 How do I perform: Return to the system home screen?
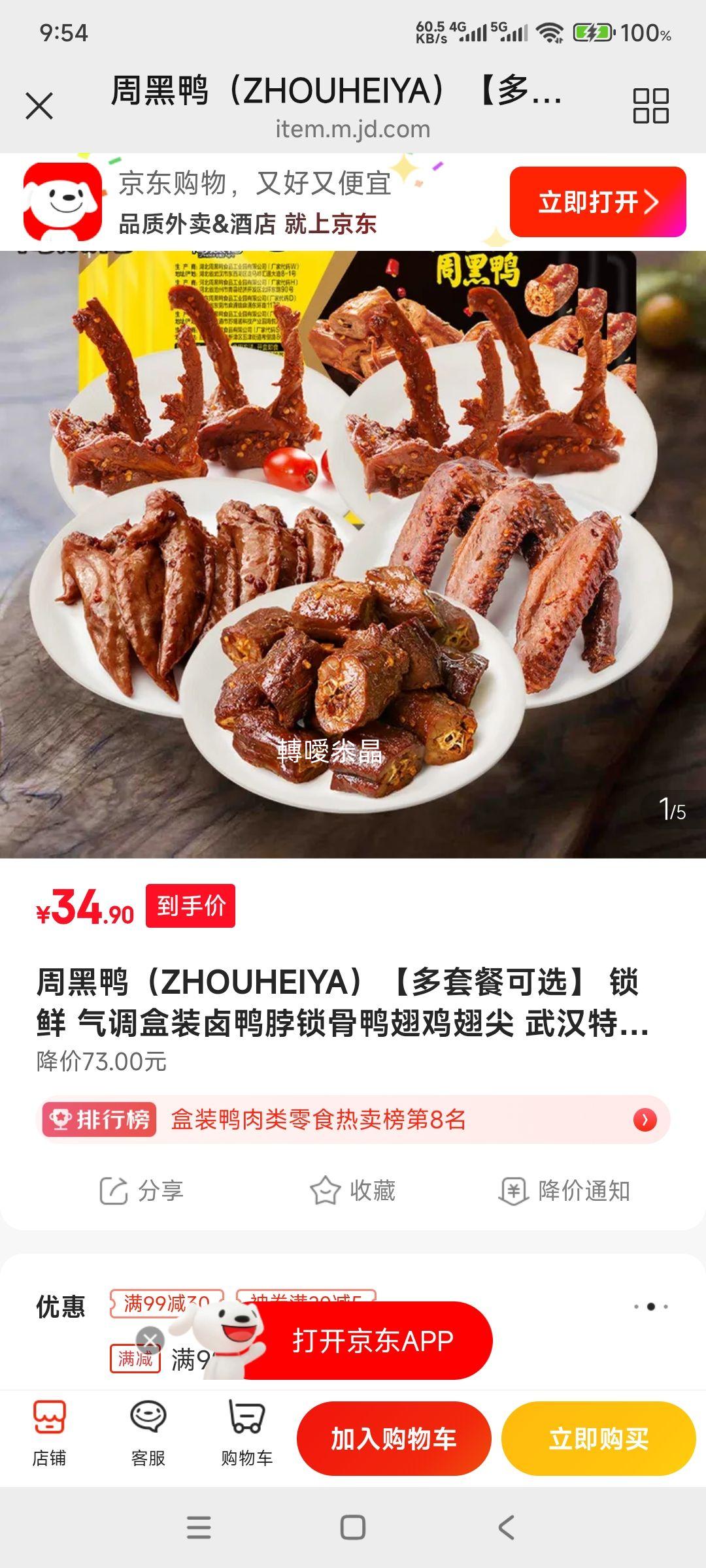pyautogui.click(x=353, y=1527)
